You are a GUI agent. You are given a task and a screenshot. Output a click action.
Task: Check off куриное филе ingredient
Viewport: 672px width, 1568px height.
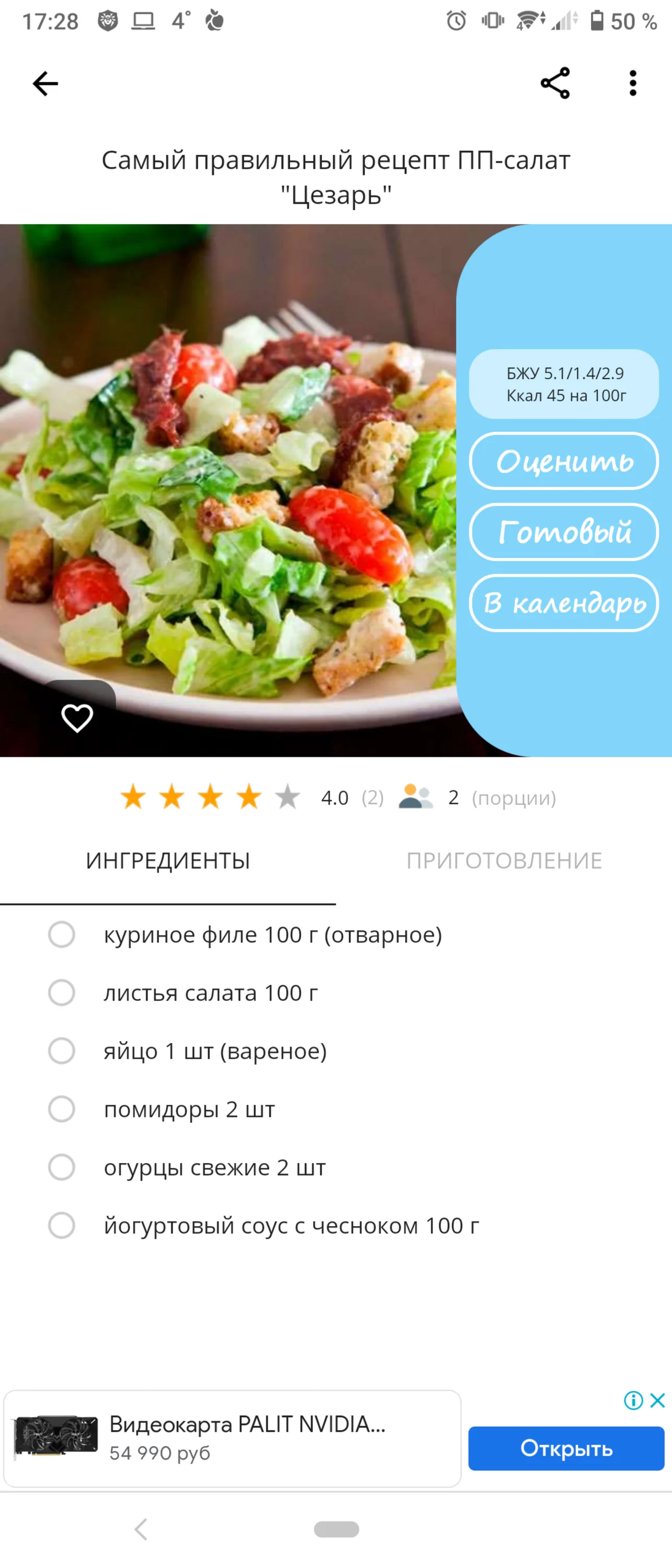pyautogui.click(x=61, y=935)
